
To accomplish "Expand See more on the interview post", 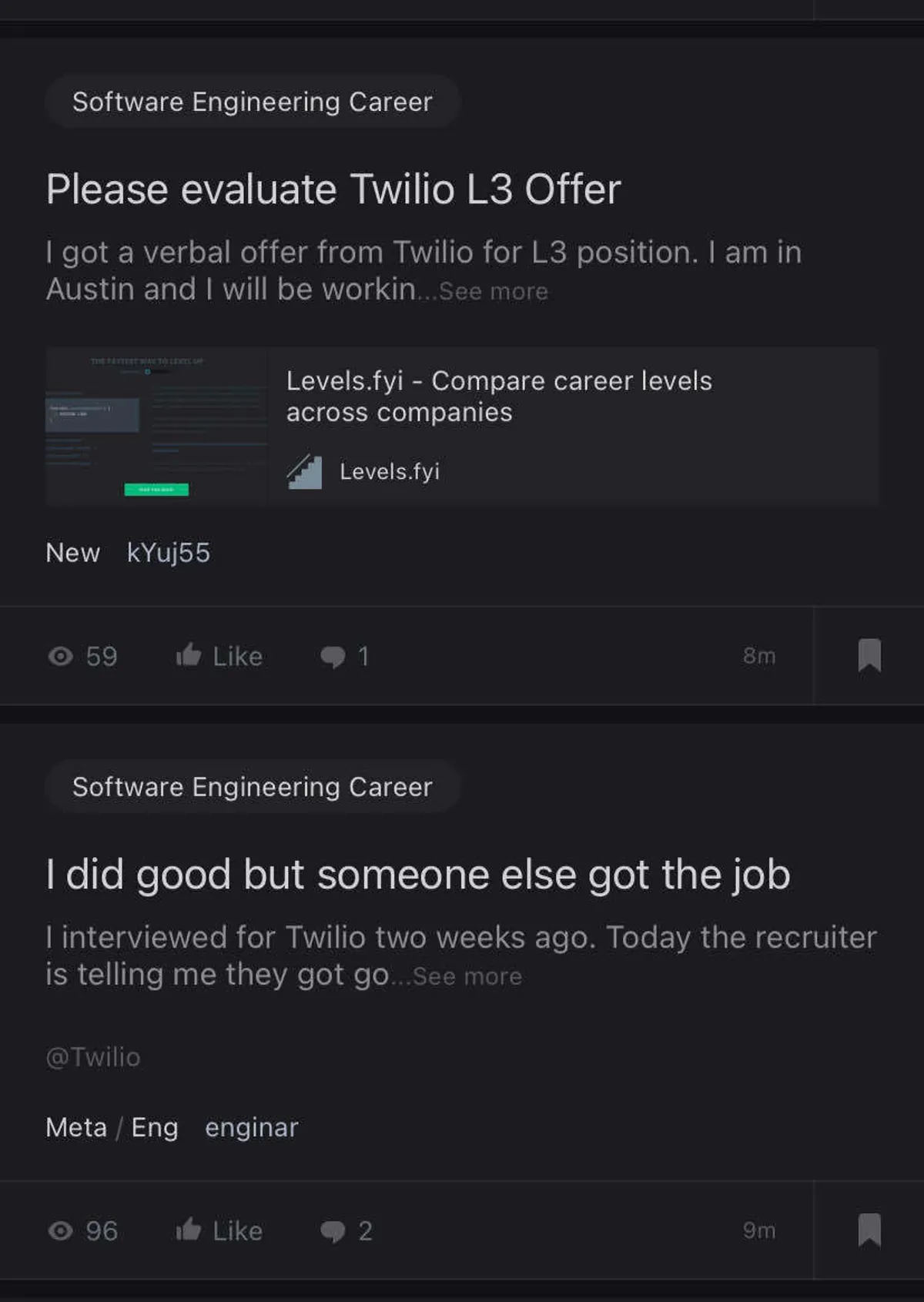I will click(x=467, y=976).
